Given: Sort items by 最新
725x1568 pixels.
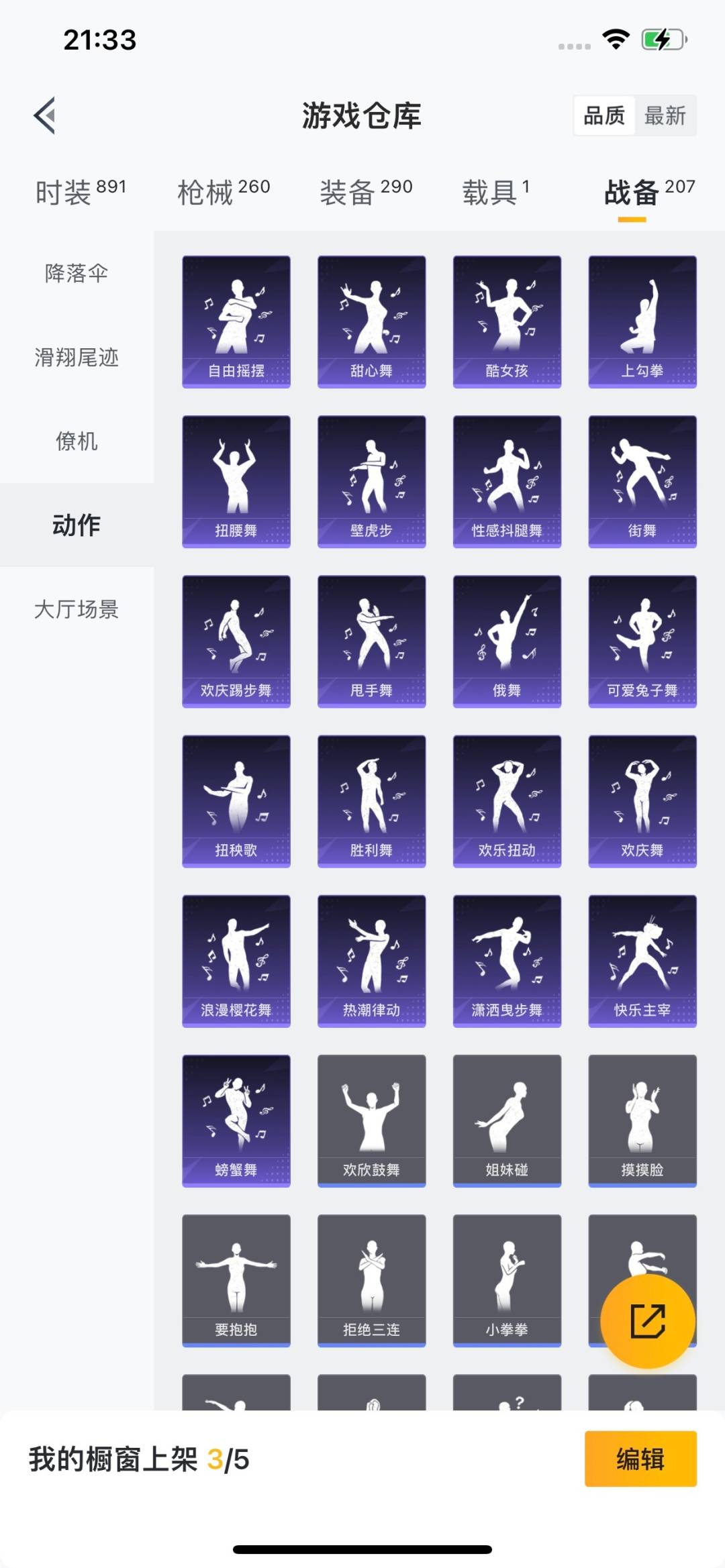Looking at the screenshot, I should pos(665,115).
